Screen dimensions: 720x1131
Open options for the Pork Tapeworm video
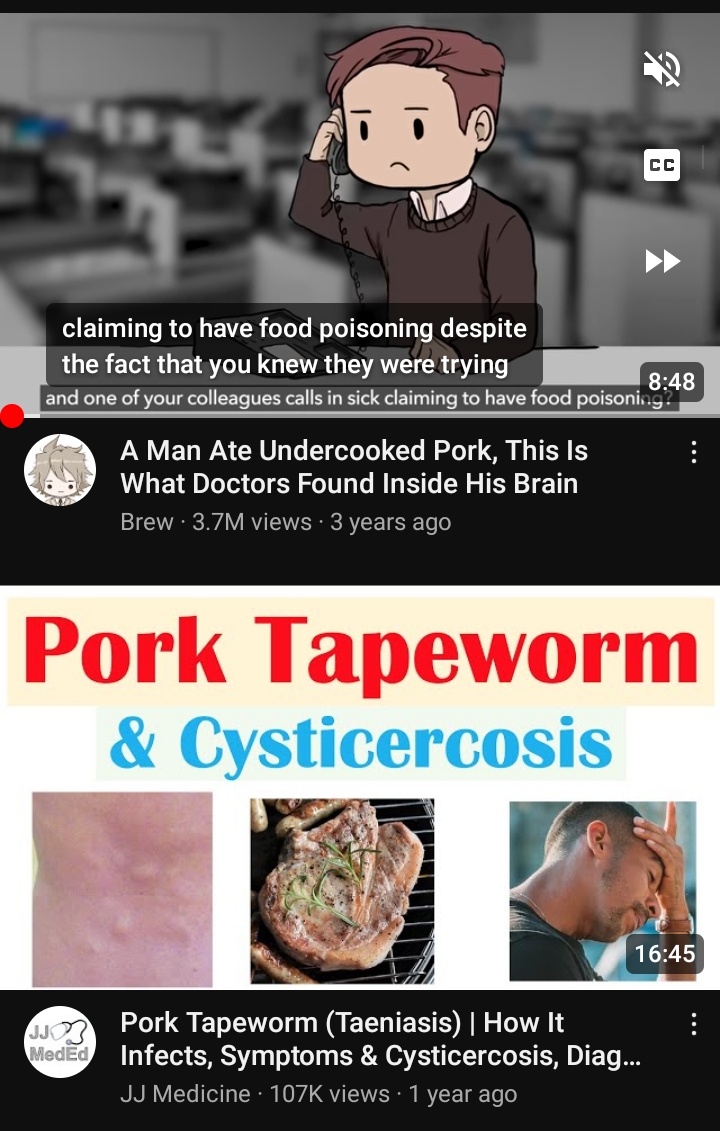(694, 1025)
